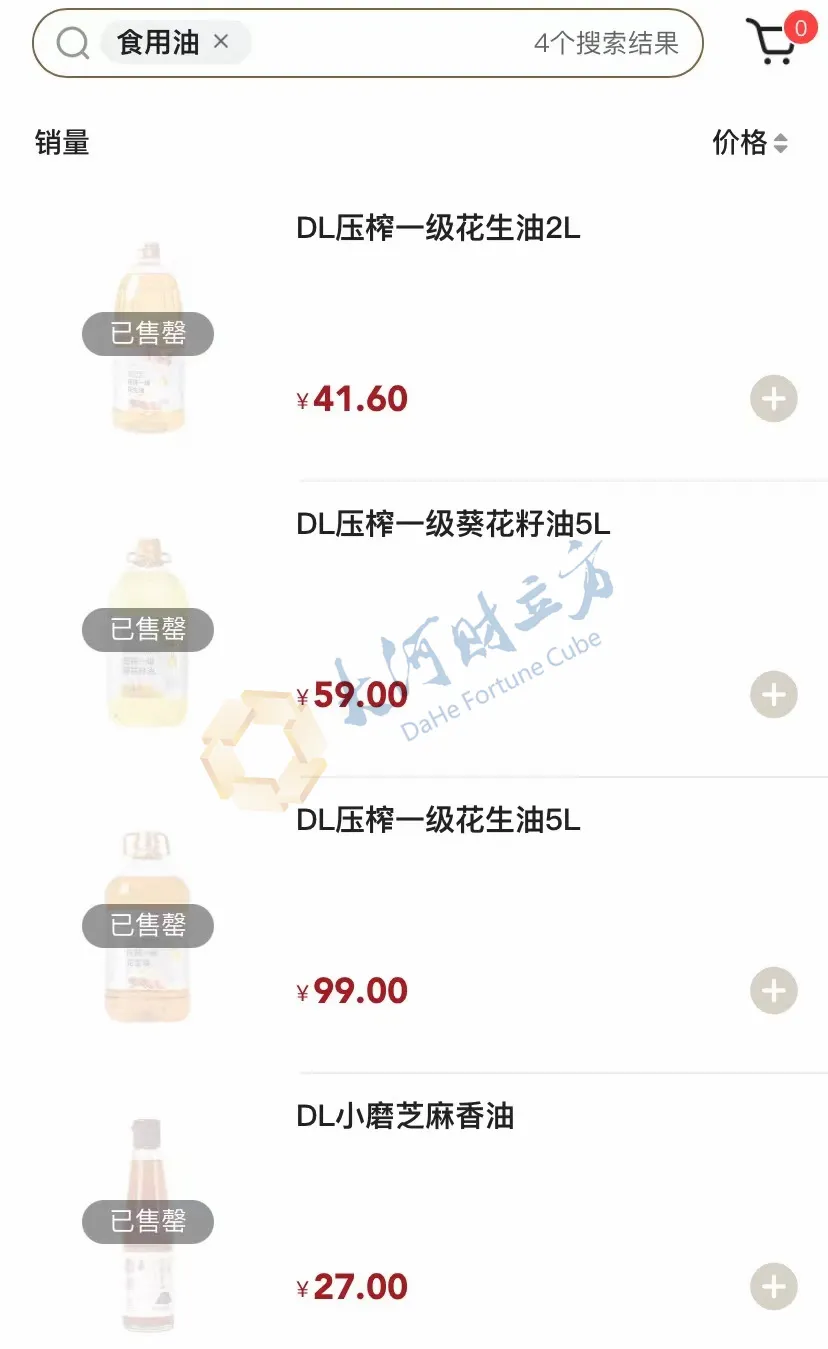Image resolution: width=828 pixels, height=1349 pixels.
Task: Sort results by 销量
Action: pos(62,143)
